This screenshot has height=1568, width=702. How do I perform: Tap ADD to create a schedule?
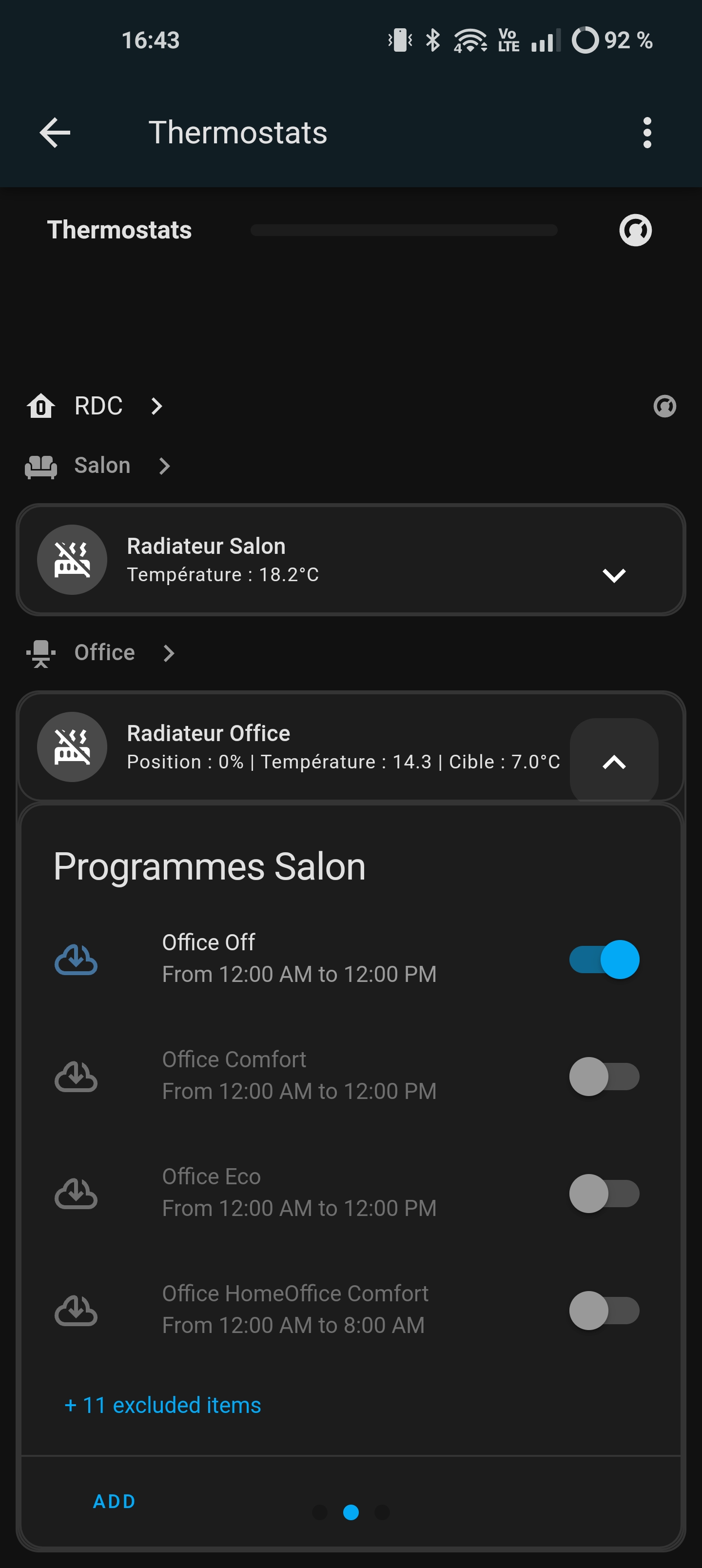coord(114,1501)
